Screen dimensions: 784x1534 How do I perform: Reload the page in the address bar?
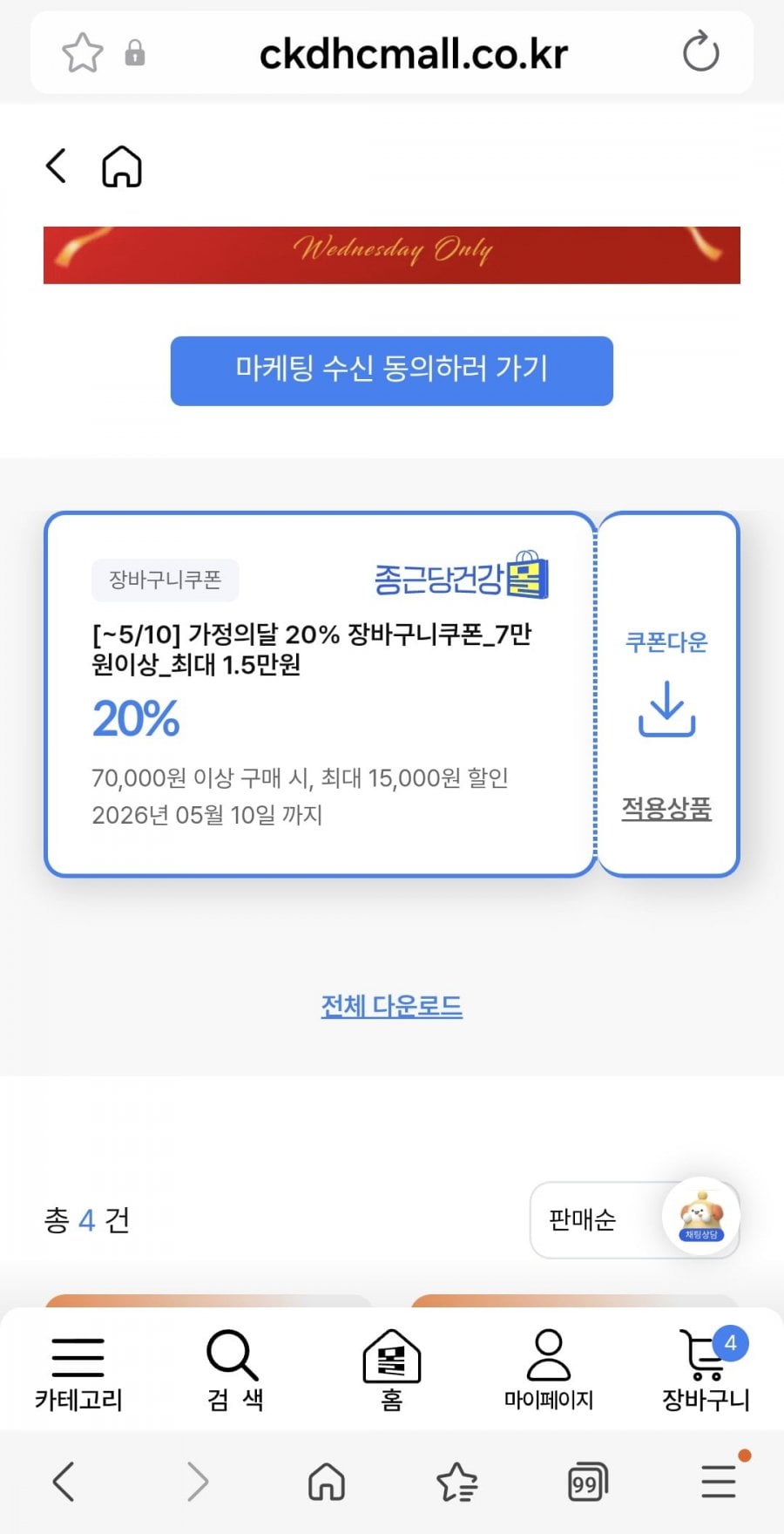tap(700, 53)
